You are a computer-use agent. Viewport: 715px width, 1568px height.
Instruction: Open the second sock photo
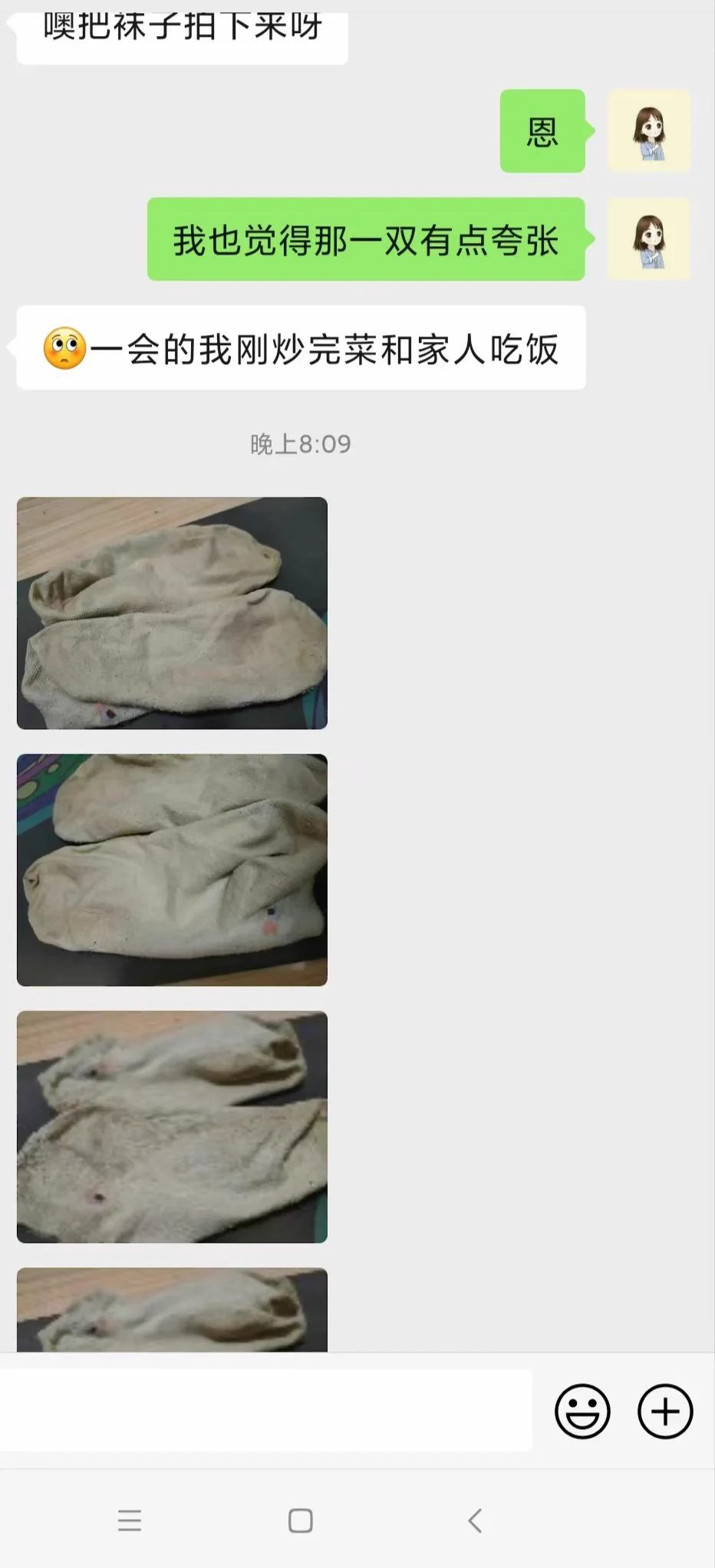(172, 869)
